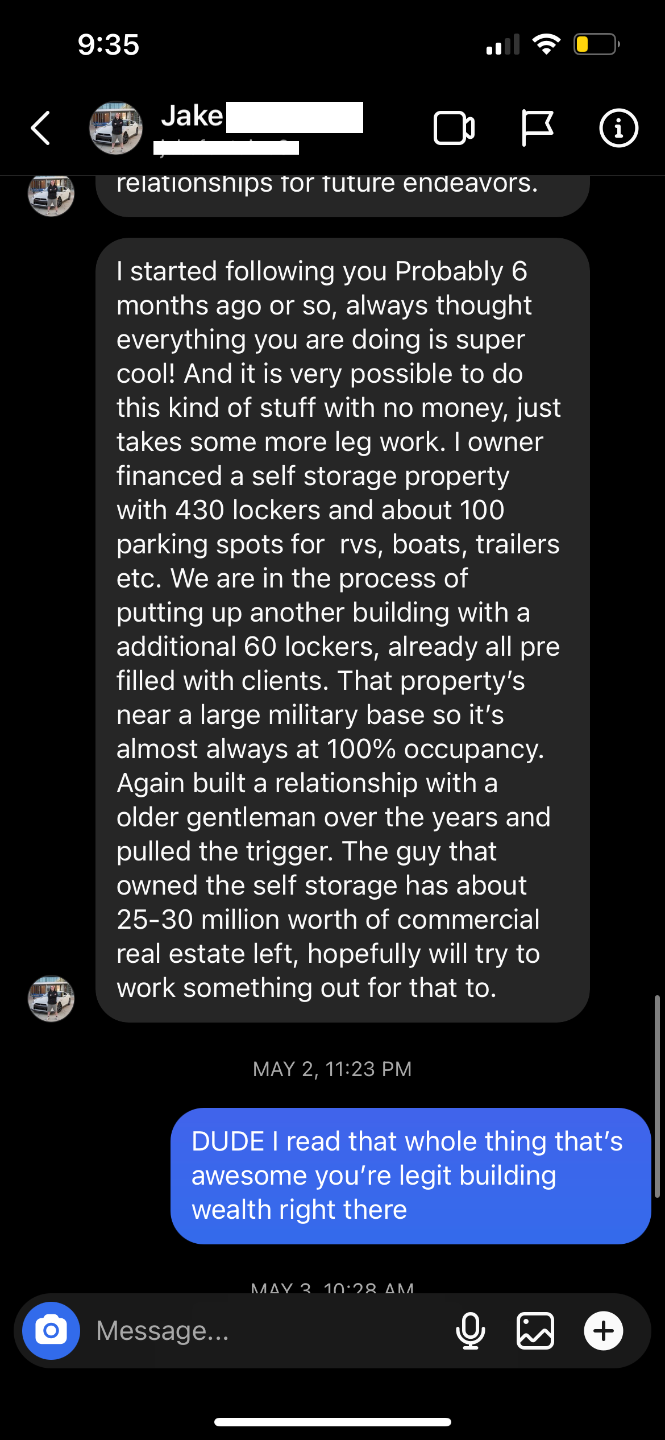The image size is (665, 1440).
Task: Go back to the message list
Action: [40, 128]
